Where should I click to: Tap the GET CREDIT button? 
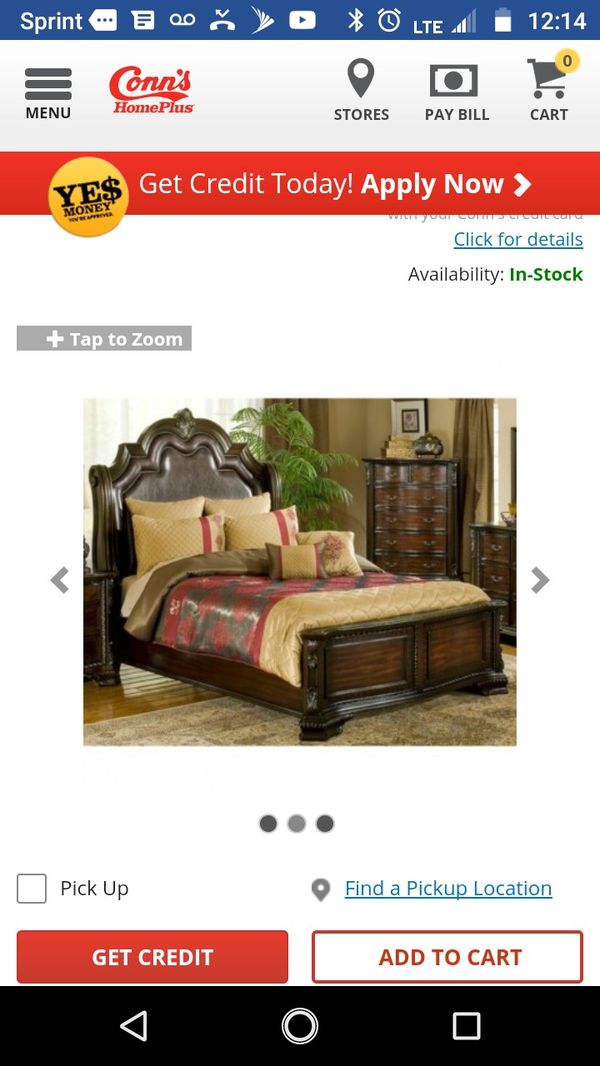click(152, 957)
